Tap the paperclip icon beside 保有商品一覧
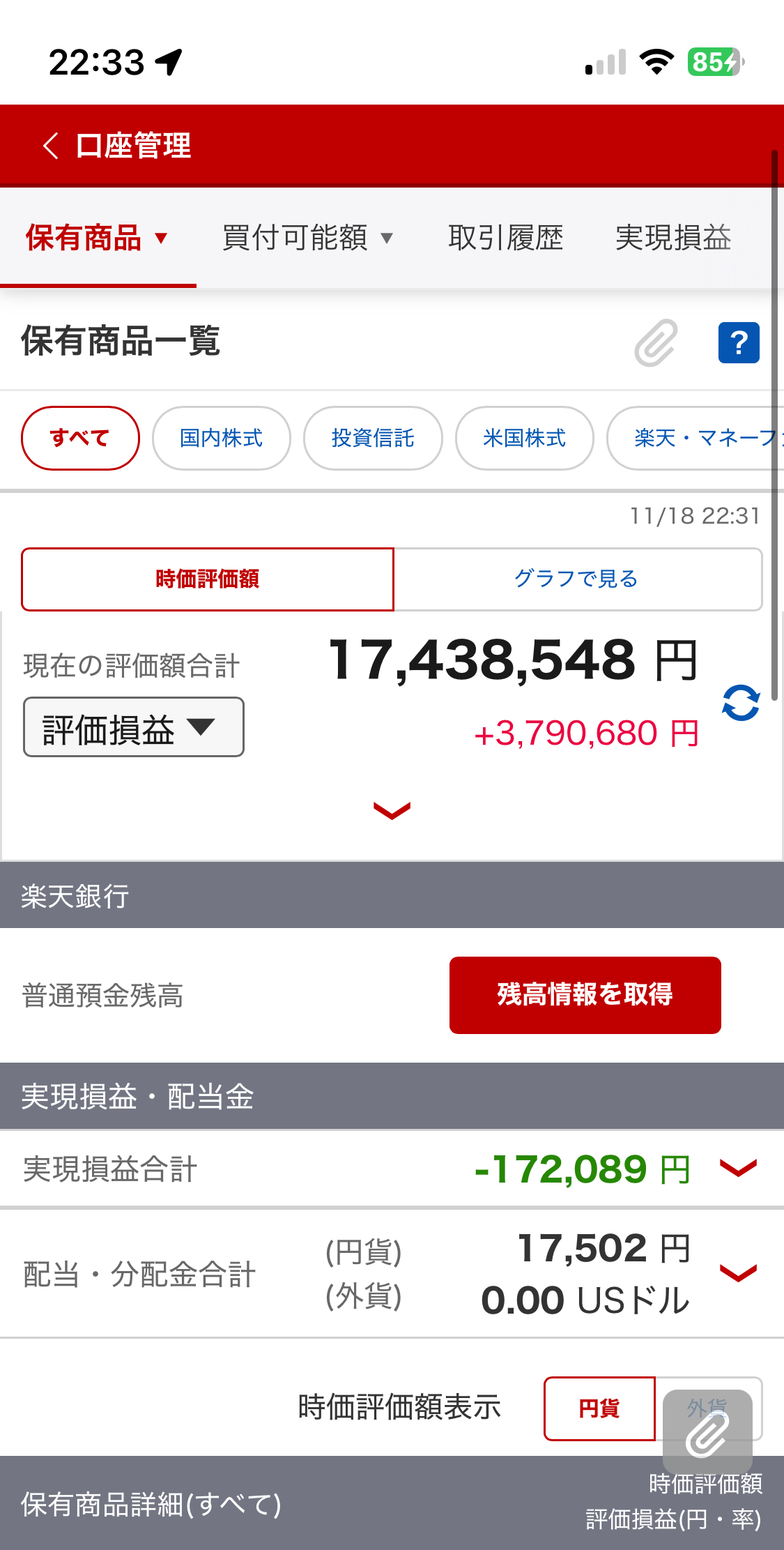 (655, 342)
